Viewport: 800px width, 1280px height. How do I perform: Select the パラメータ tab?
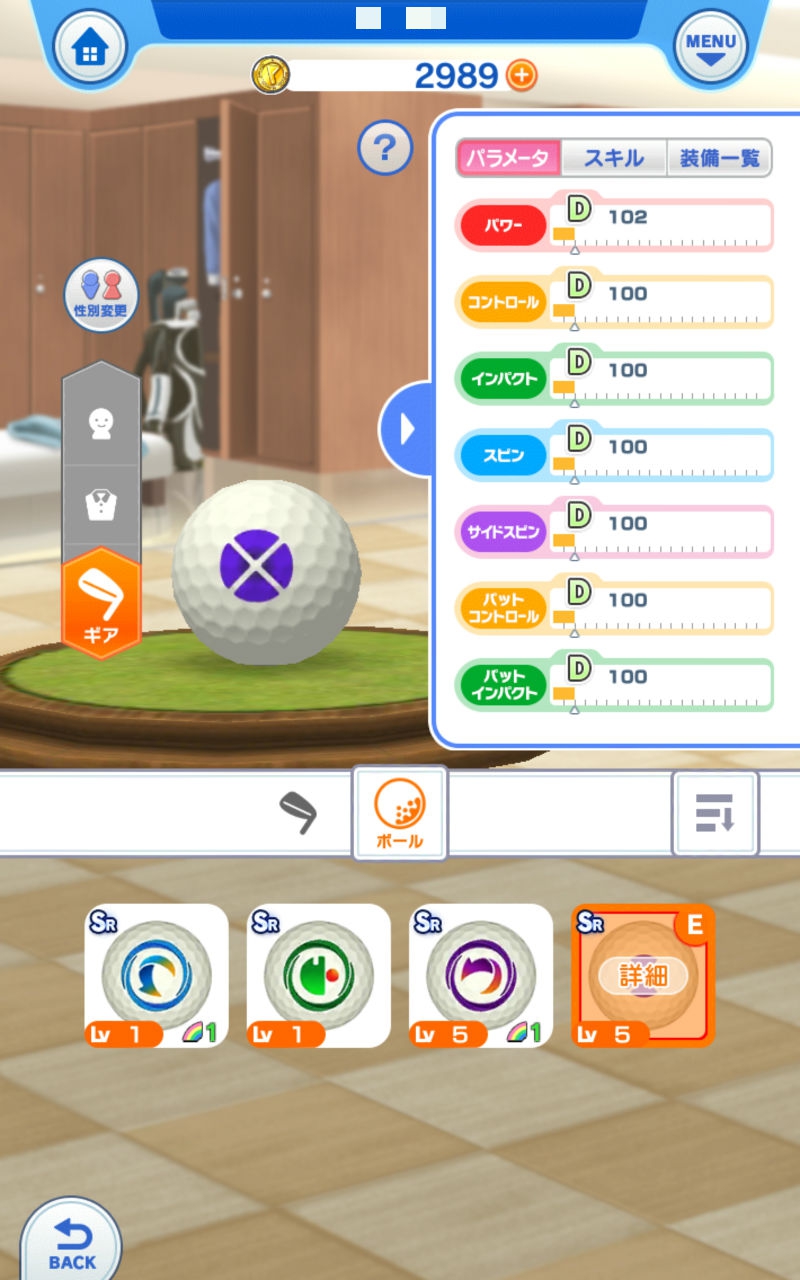click(508, 158)
